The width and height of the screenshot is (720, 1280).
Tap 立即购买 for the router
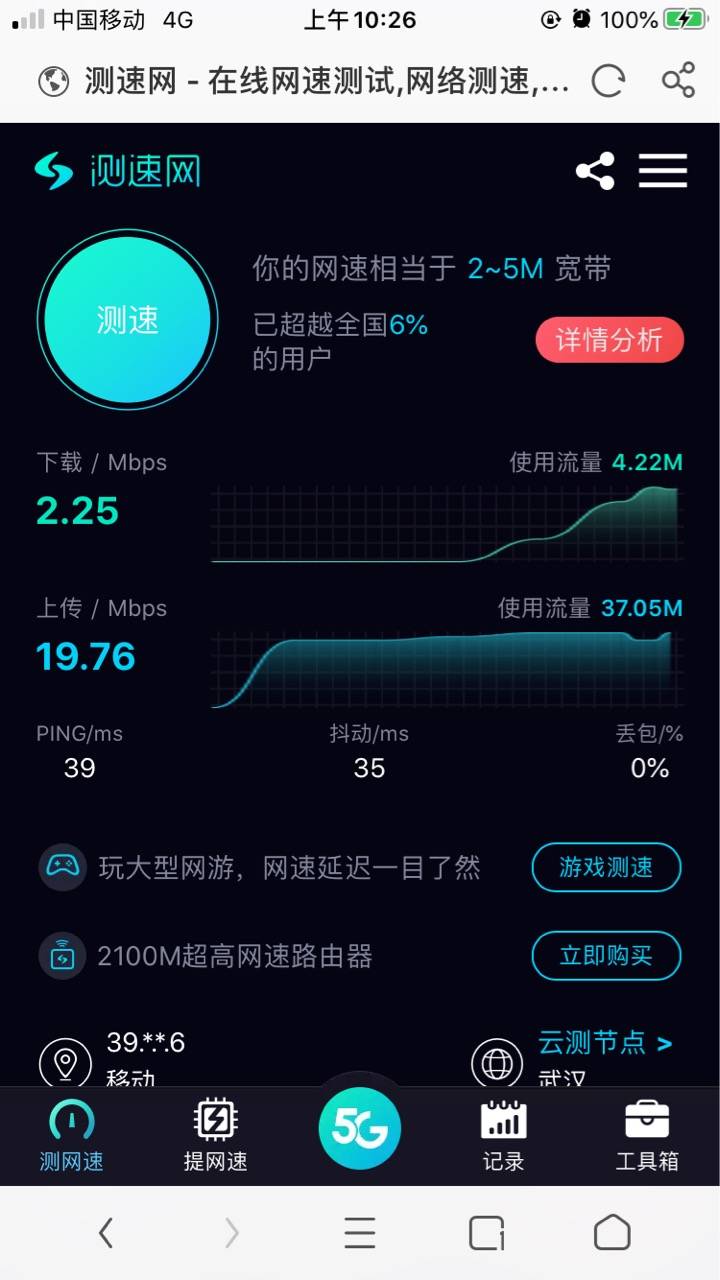606,955
